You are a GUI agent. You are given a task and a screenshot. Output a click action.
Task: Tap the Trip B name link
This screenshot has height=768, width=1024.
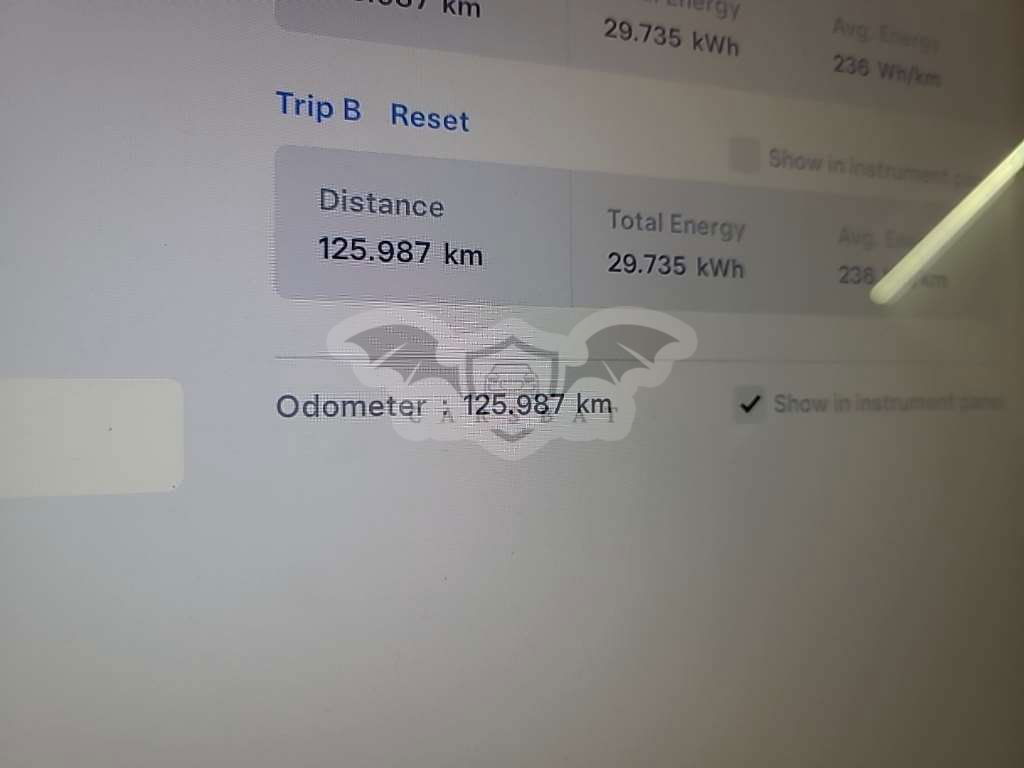(x=318, y=106)
